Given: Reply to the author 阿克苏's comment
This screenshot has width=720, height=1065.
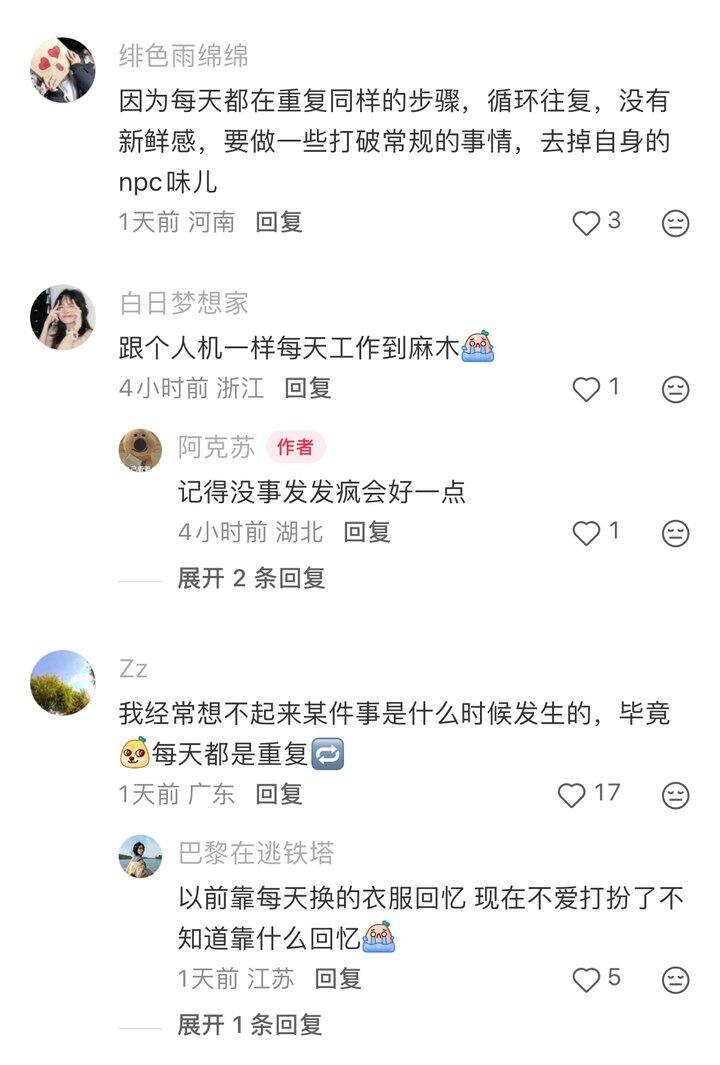Looking at the screenshot, I should pos(367,532).
